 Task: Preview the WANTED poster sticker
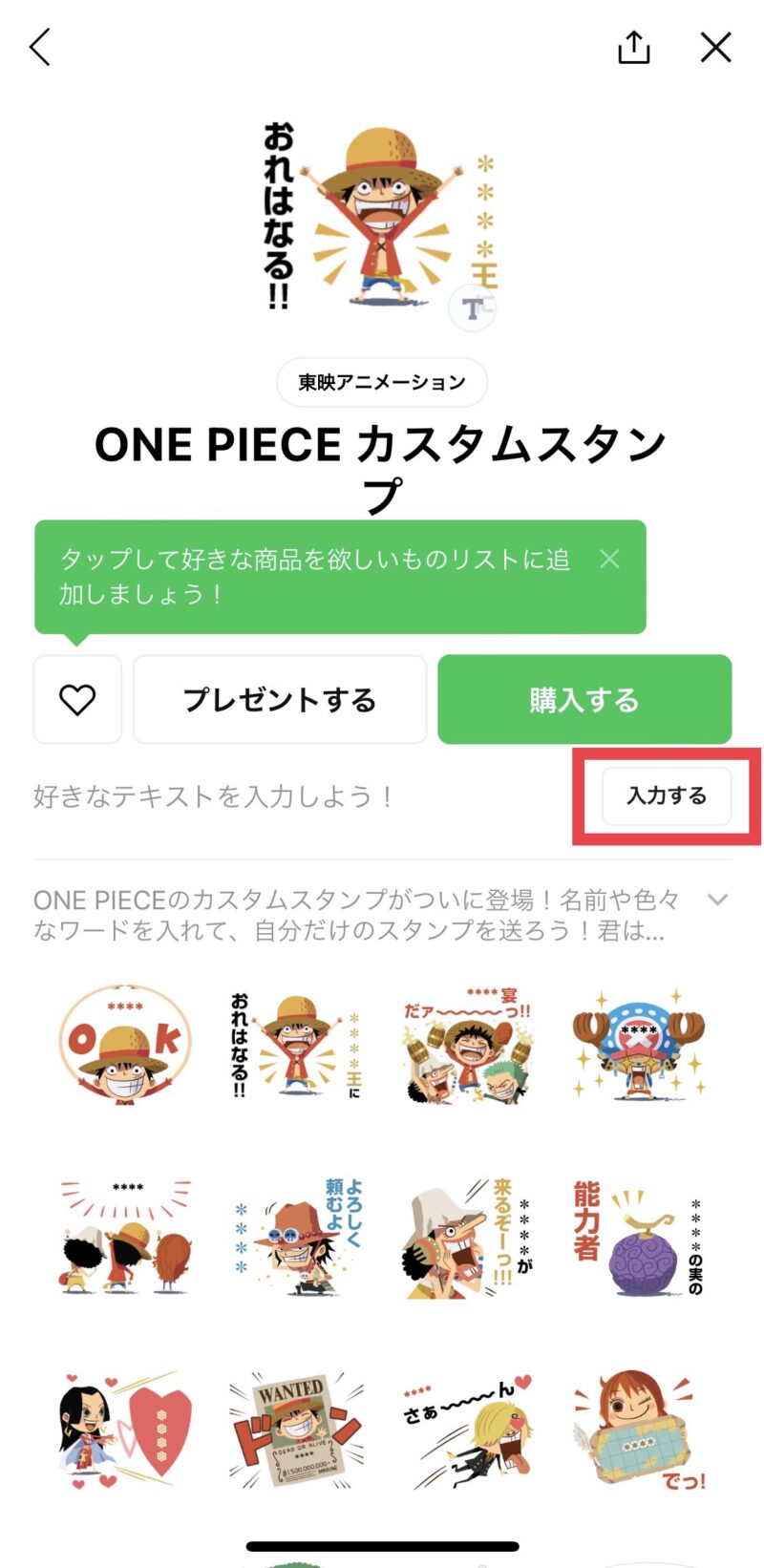coord(296,1430)
